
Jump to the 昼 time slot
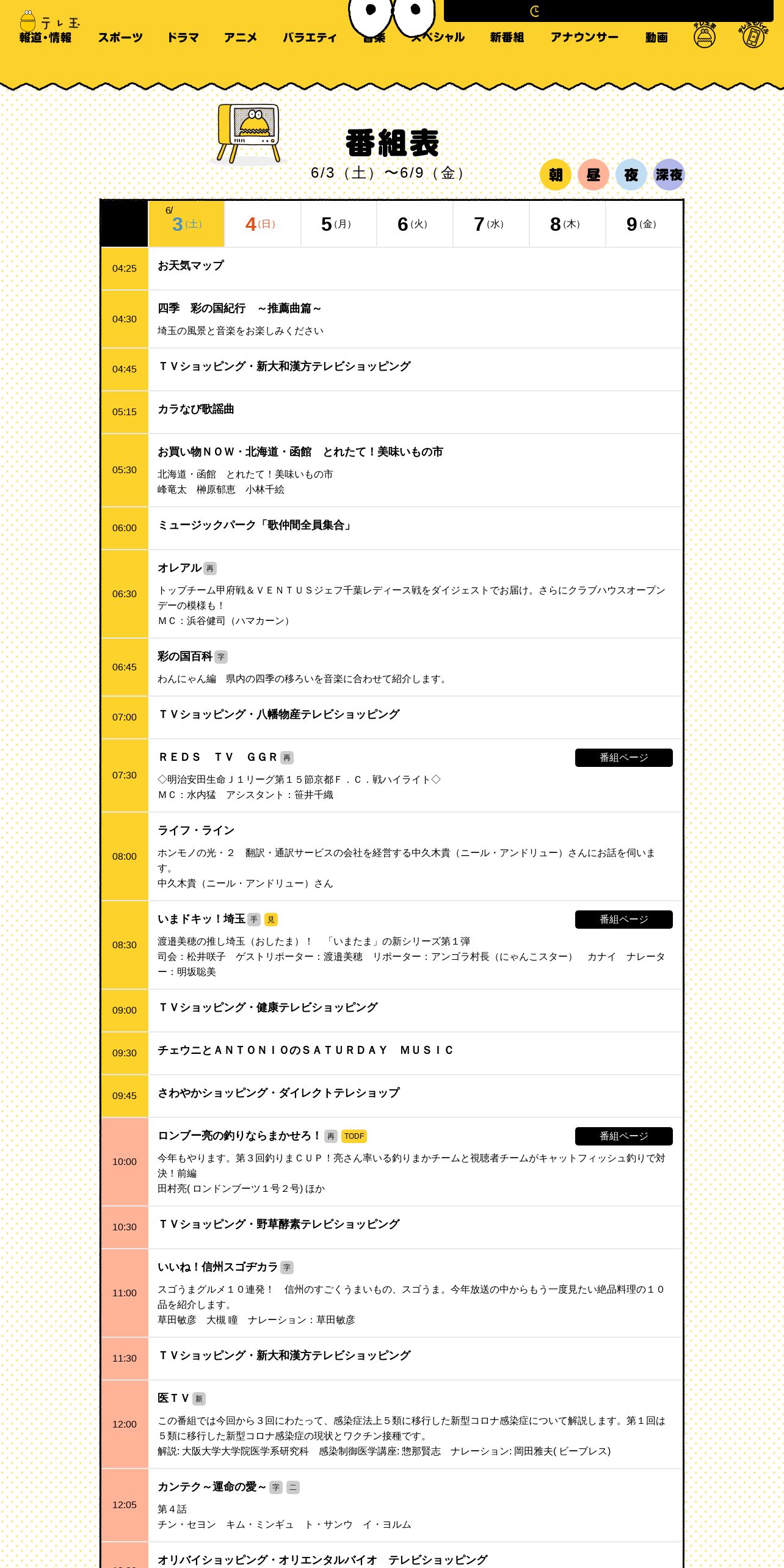point(593,175)
